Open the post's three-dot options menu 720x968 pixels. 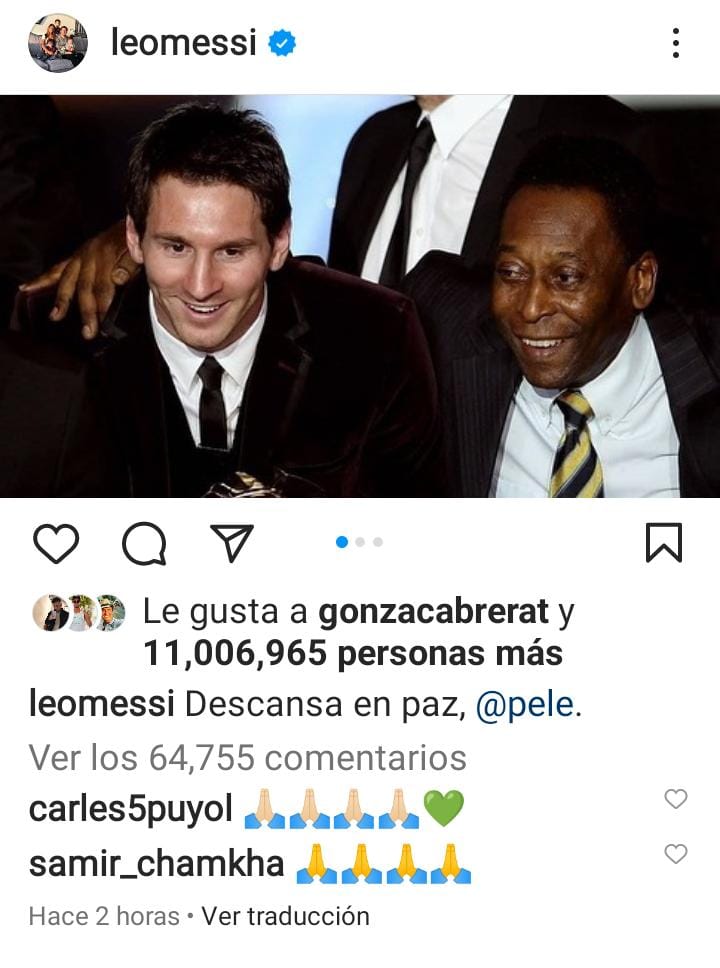tap(676, 43)
